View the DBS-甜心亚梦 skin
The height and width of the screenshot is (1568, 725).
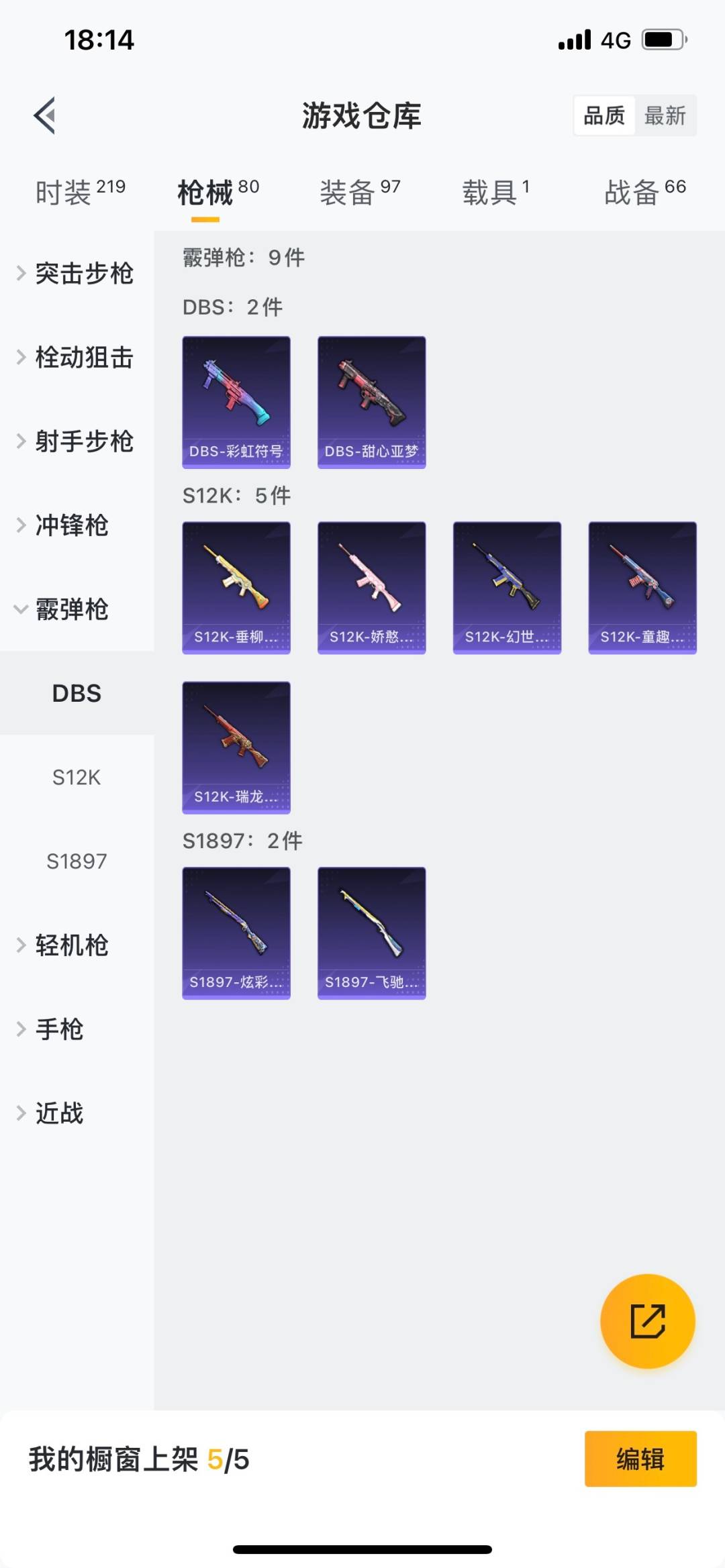pyautogui.click(x=371, y=402)
